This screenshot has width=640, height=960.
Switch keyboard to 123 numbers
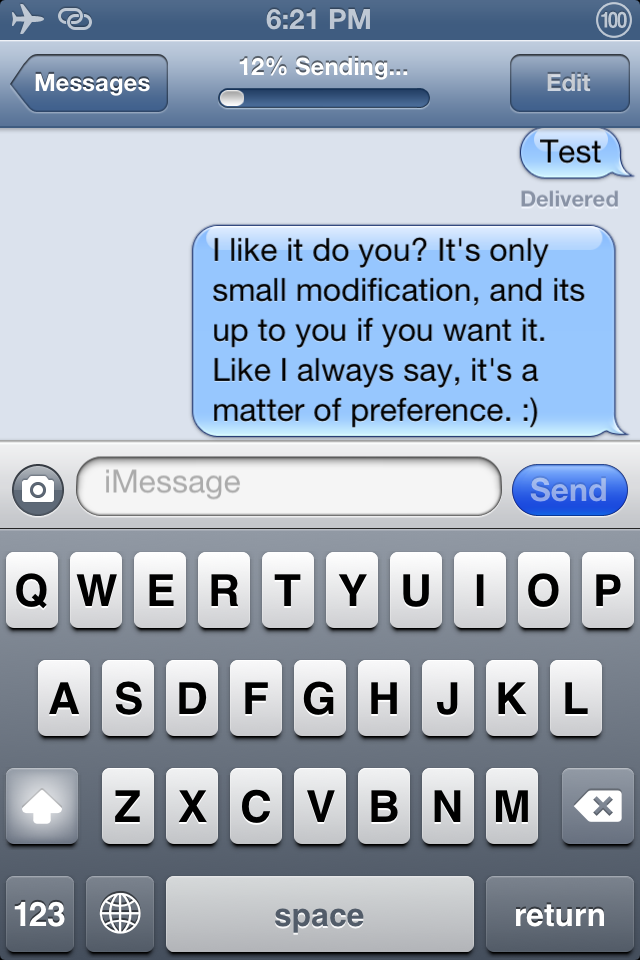(x=40, y=914)
